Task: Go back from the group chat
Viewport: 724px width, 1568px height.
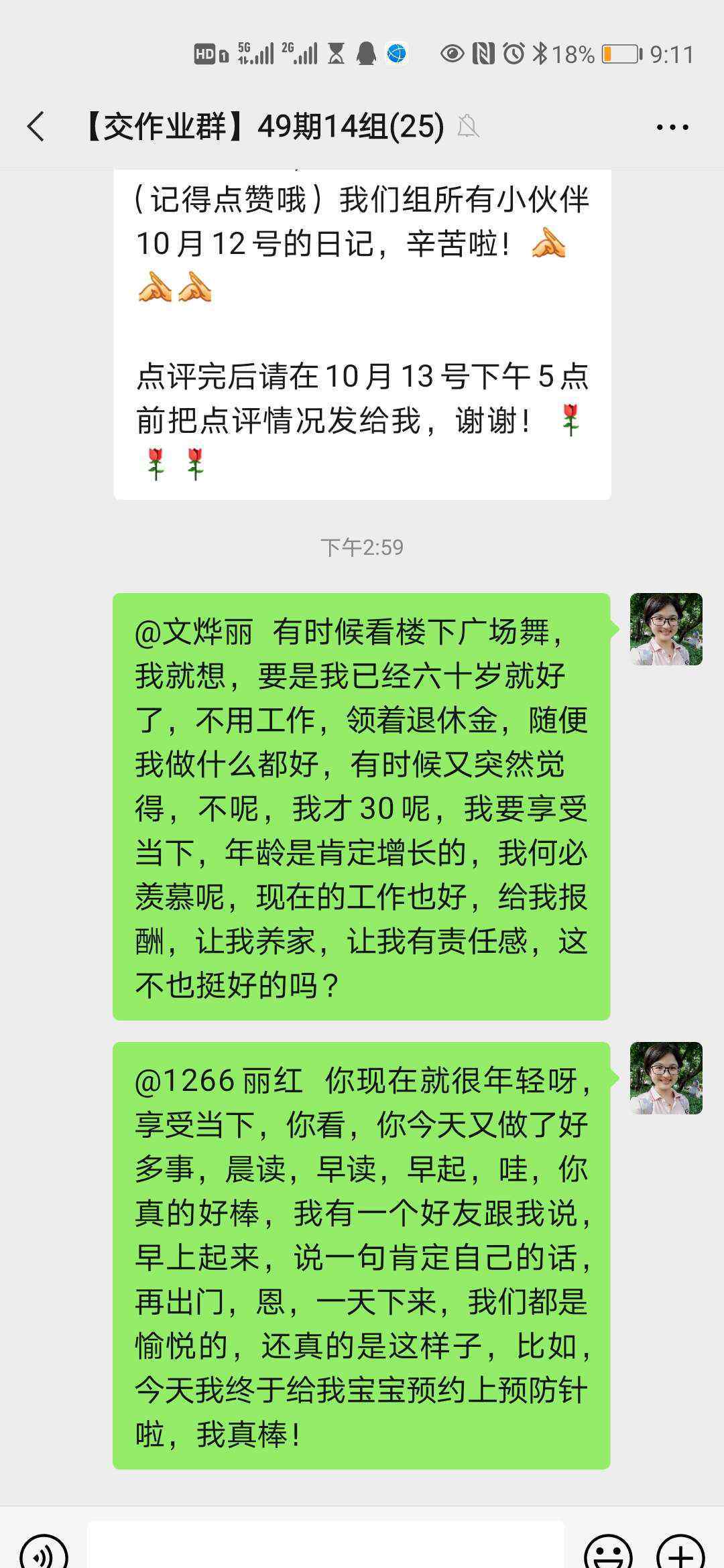Action: 36,127
